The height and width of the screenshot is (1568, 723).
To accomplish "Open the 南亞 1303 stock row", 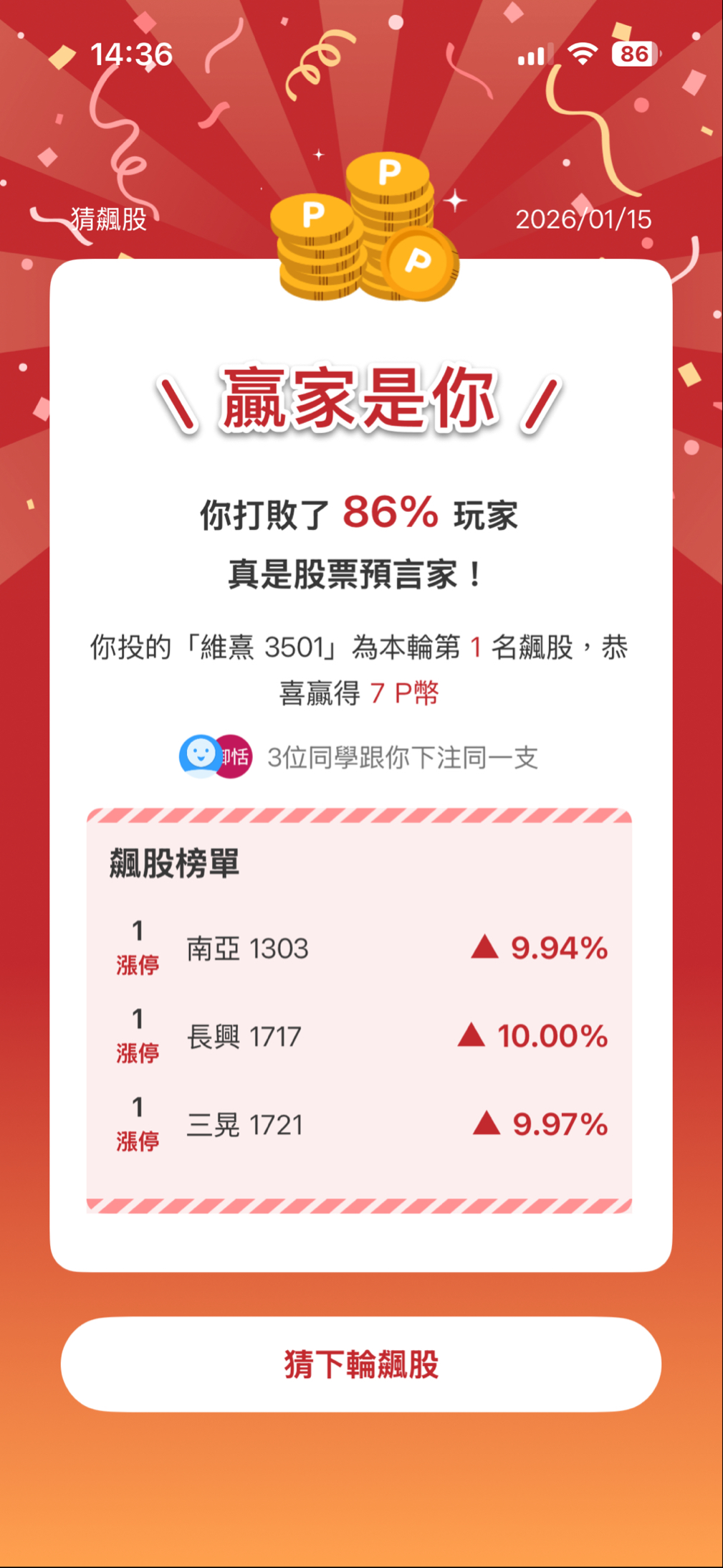I will [359, 949].
